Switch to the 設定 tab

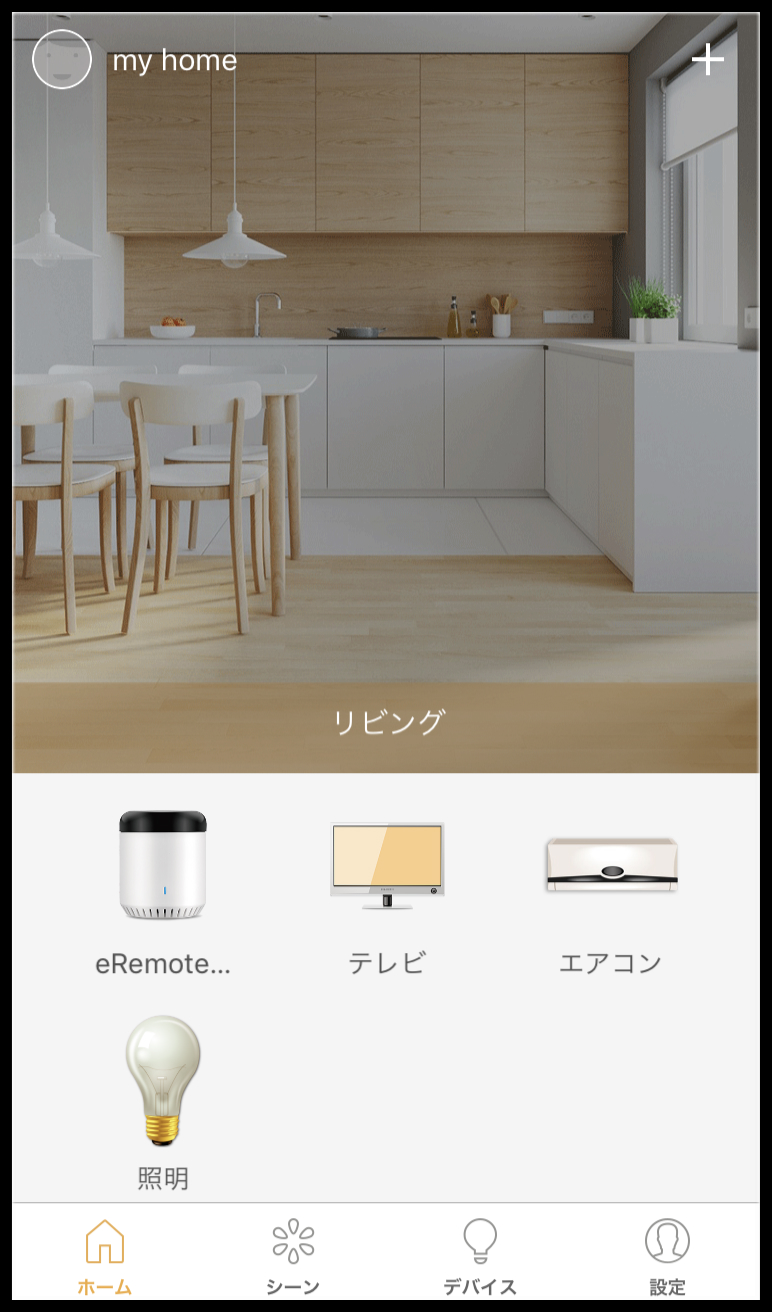coord(667,1257)
